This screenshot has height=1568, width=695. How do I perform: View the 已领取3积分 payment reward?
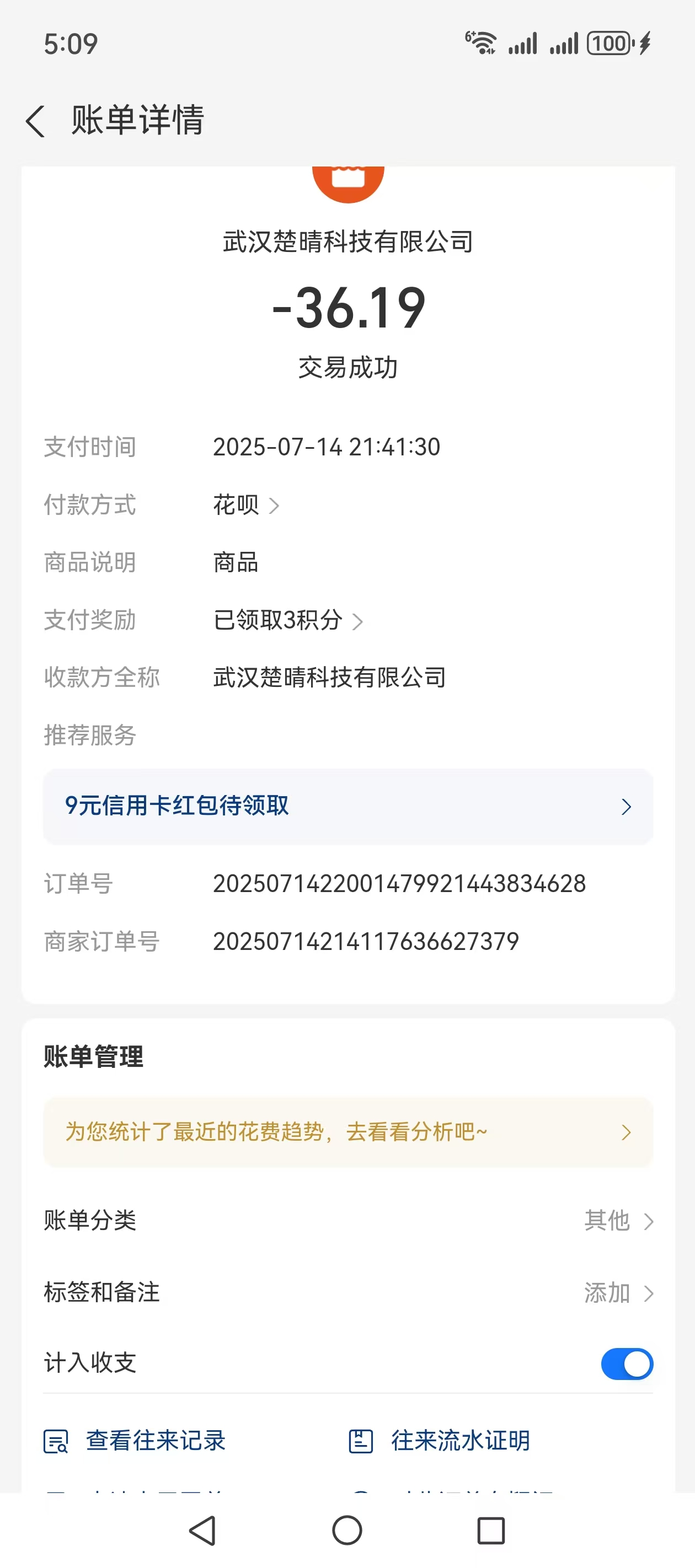287,620
